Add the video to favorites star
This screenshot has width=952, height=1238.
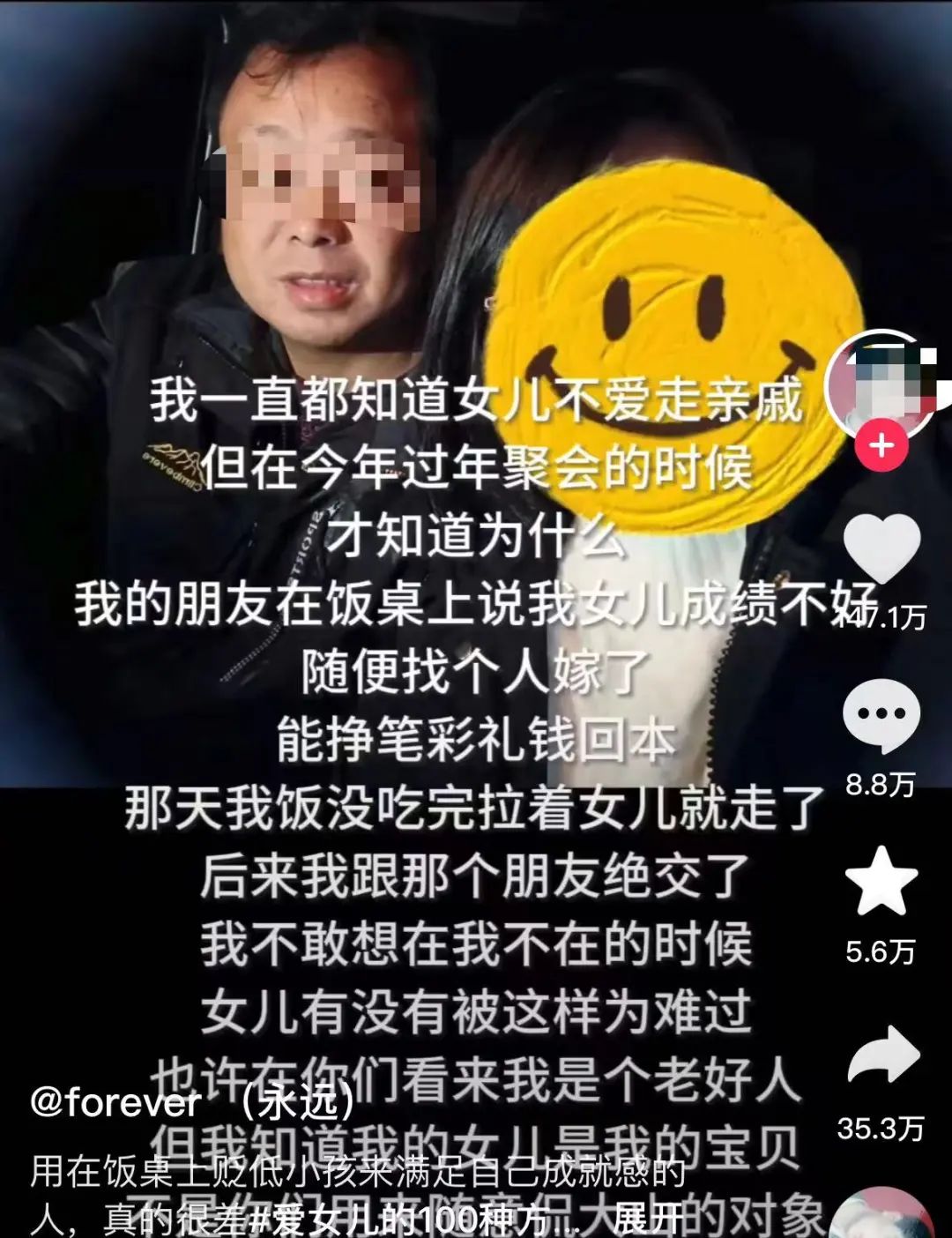pyautogui.click(x=881, y=882)
